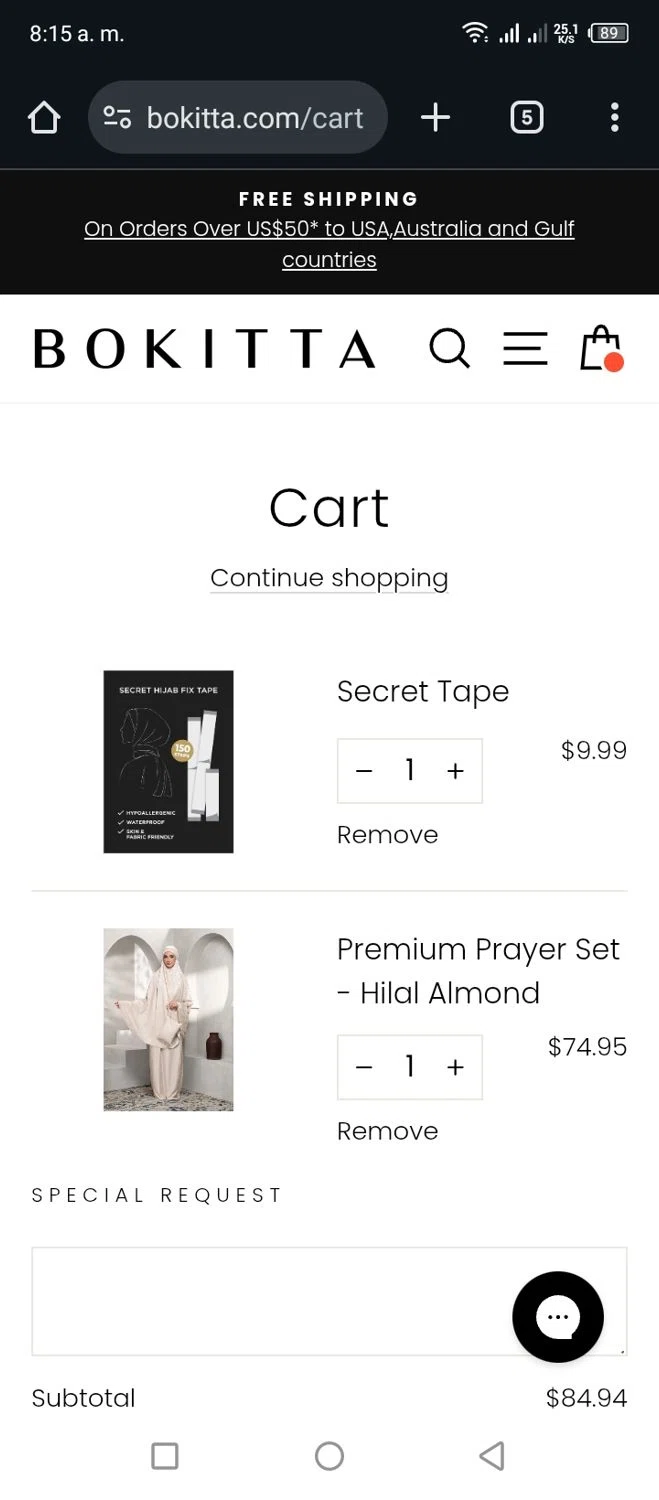Open the Secret Tape product image
659x1500 pixels.
[168, 762]
